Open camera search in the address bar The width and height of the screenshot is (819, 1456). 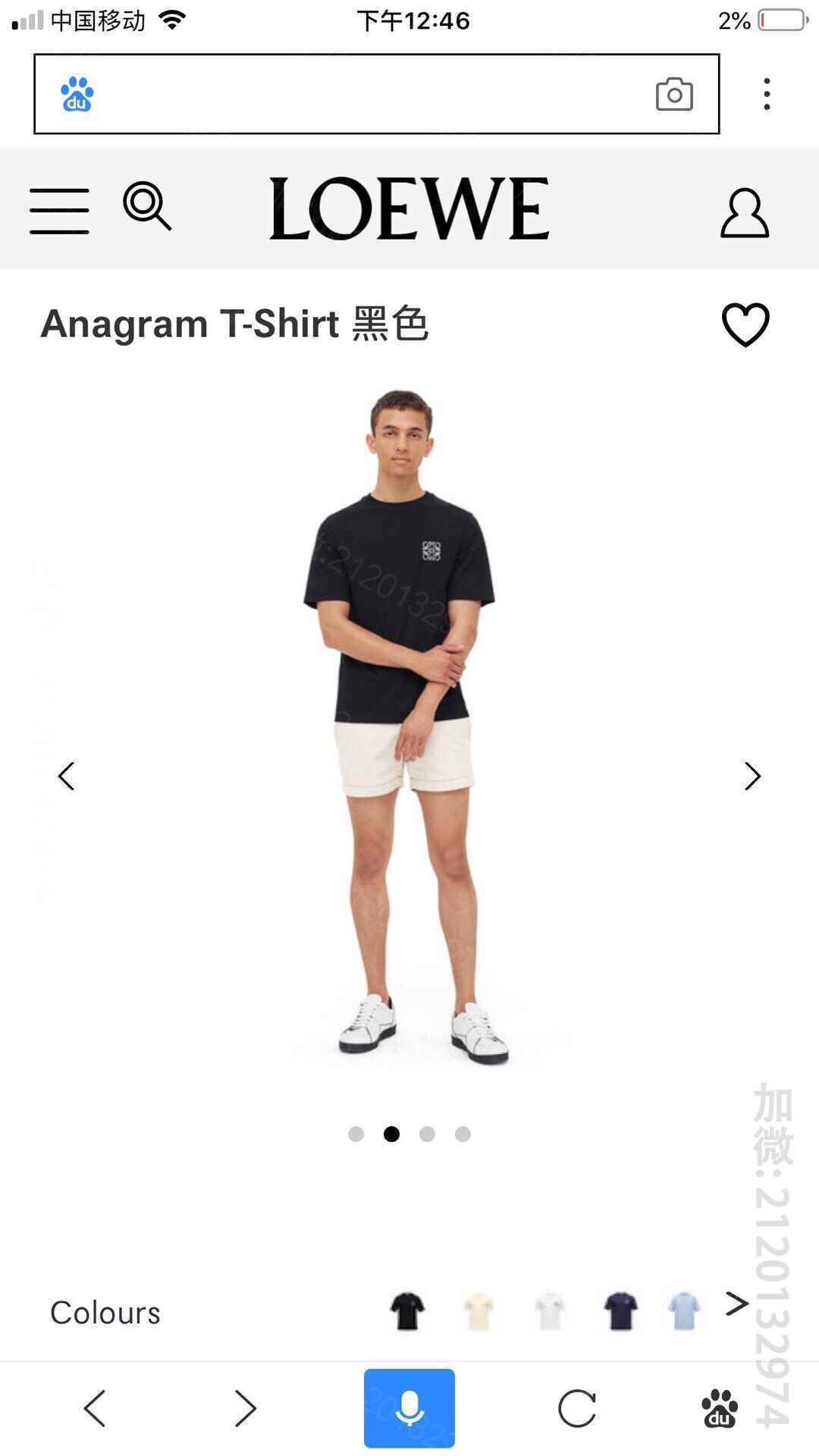(x=674, y=95)
